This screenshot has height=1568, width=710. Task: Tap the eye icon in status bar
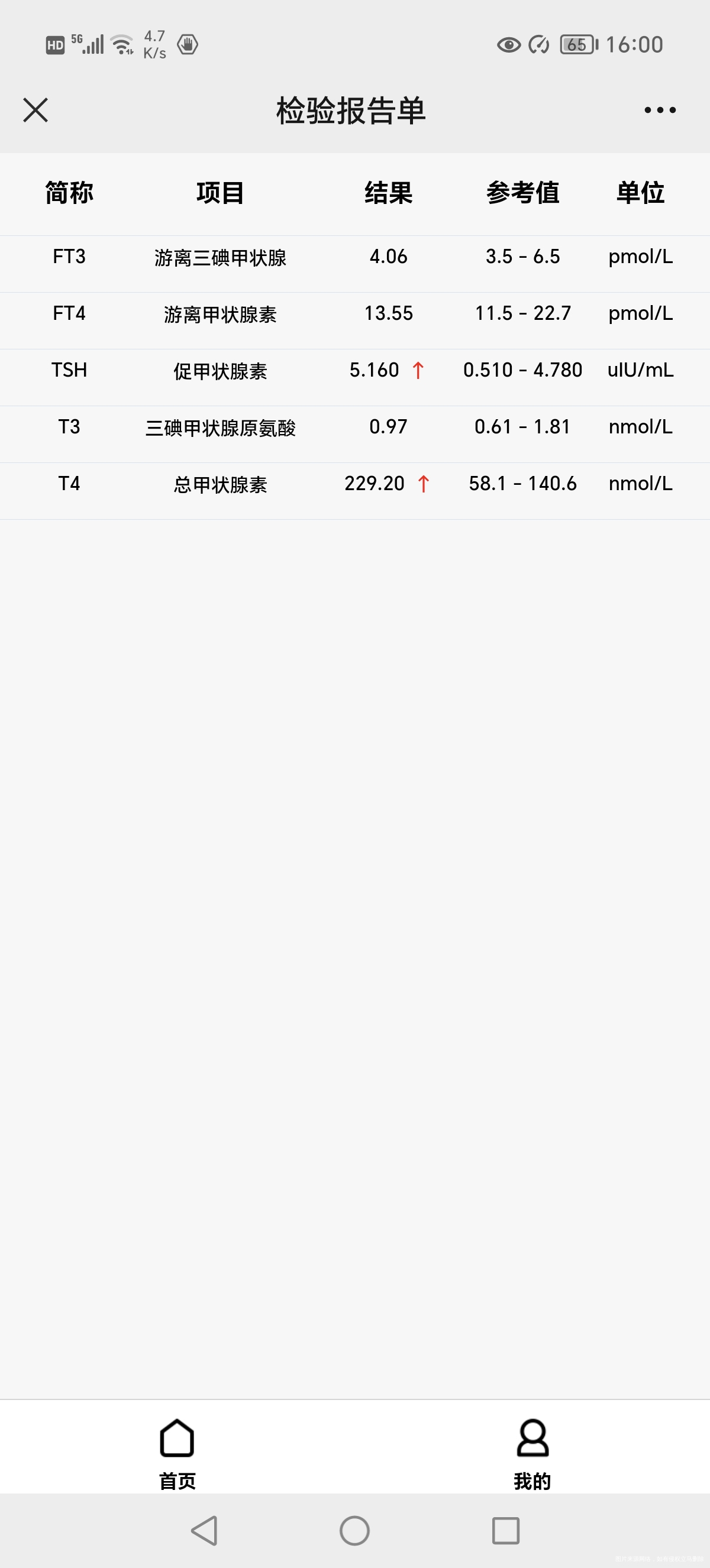(509, 44)
